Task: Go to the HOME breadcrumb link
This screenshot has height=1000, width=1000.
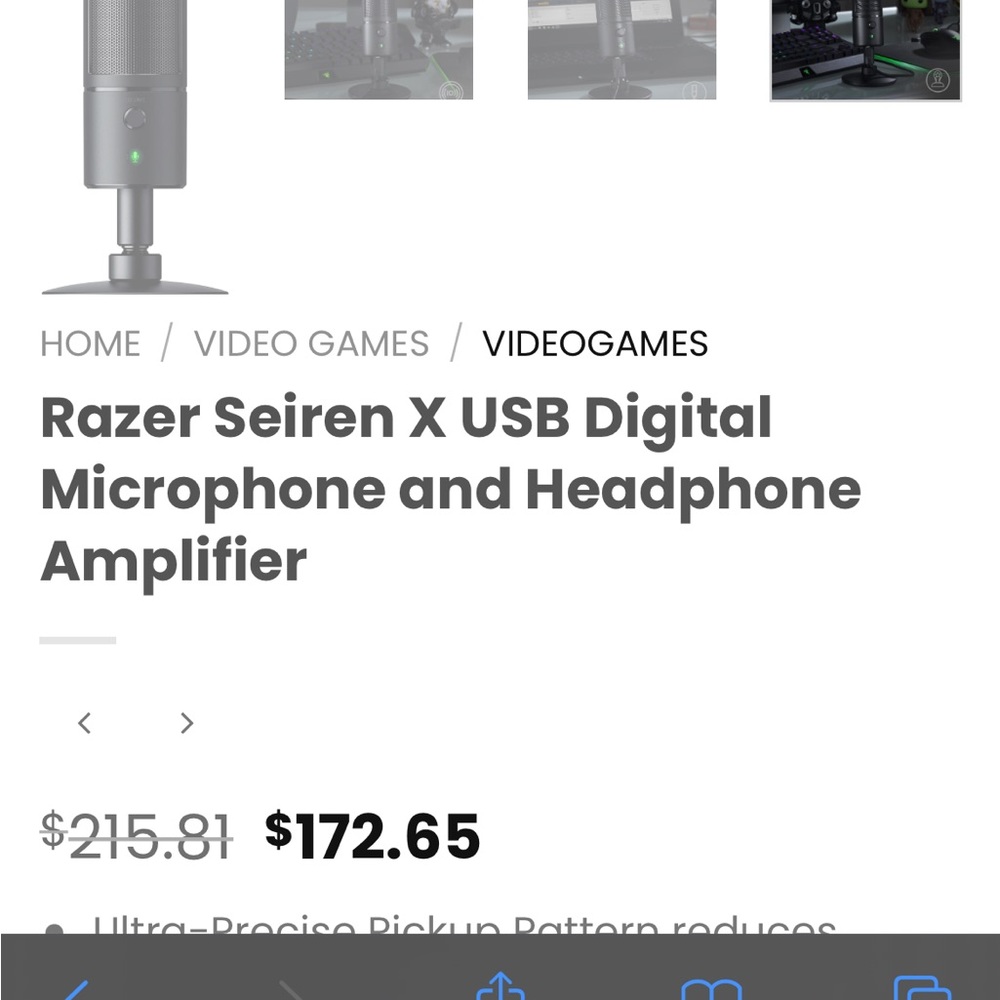Action: click(x=90, y=344)
